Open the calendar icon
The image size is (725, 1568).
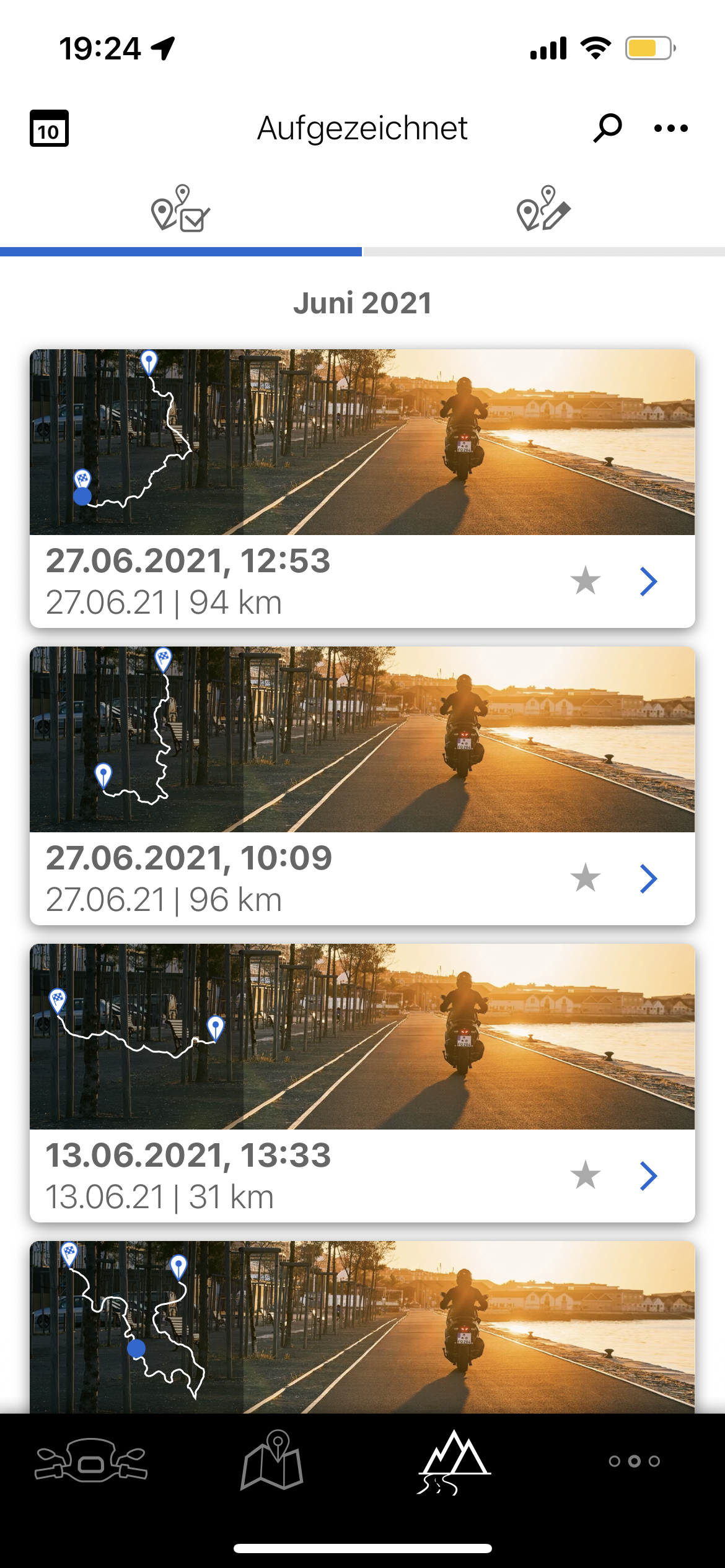[49, 128]
